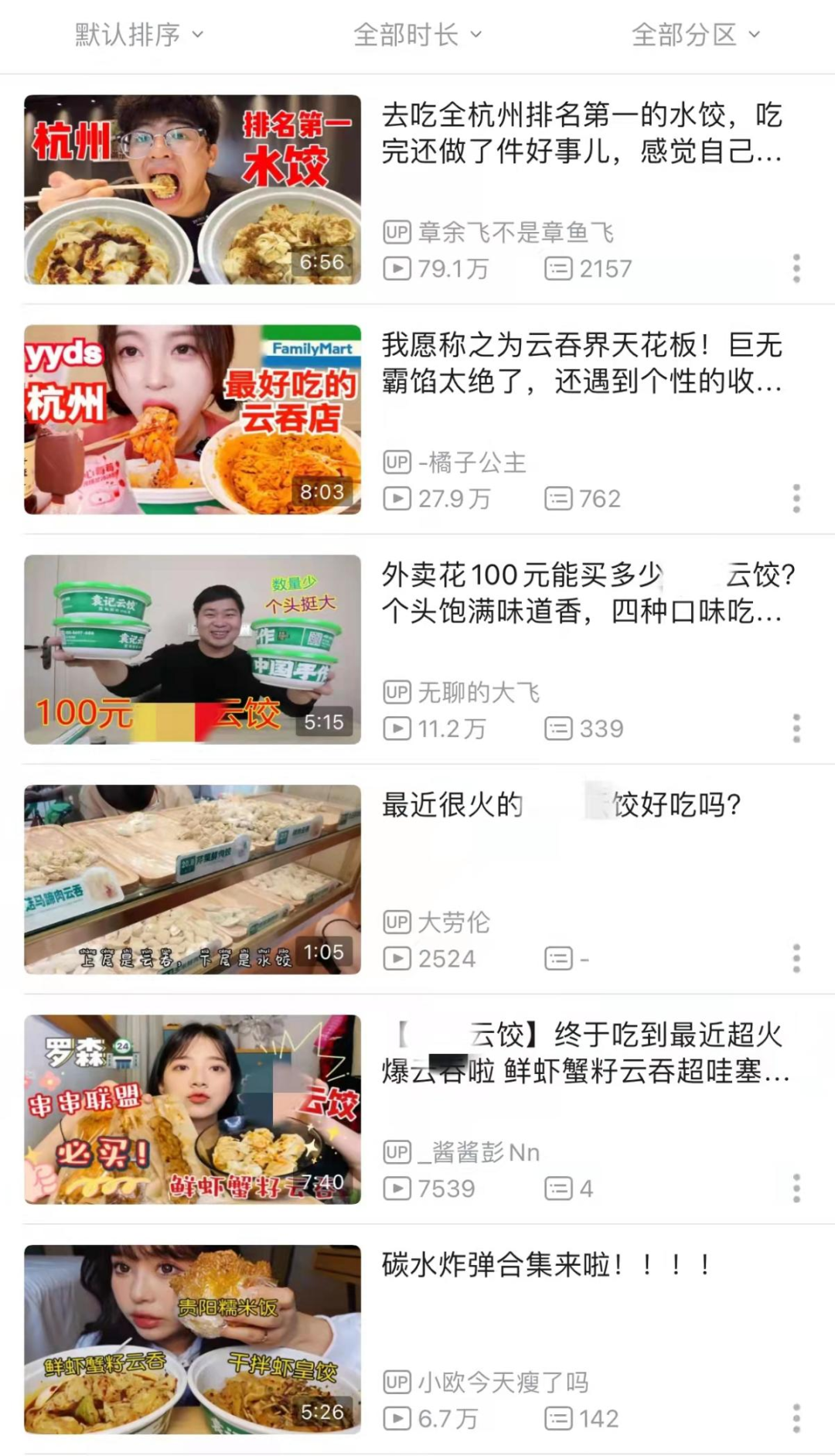The image size is (835, 1456).
Task: Open the video by 章余飞不是章鱼飞
Action: [193, 189]
